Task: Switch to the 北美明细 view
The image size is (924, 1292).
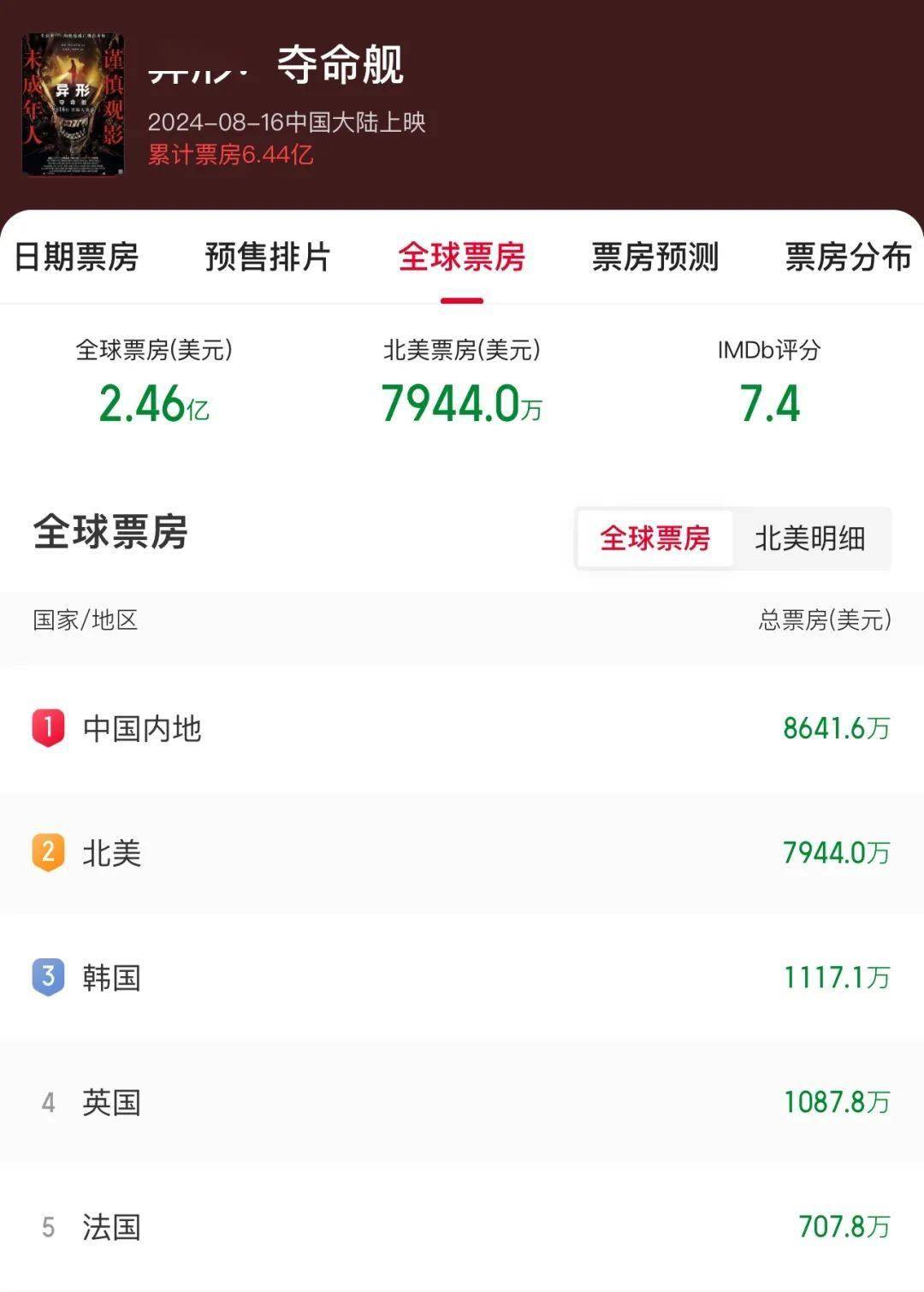Action: pyautogui.click(x=810, y=540)
